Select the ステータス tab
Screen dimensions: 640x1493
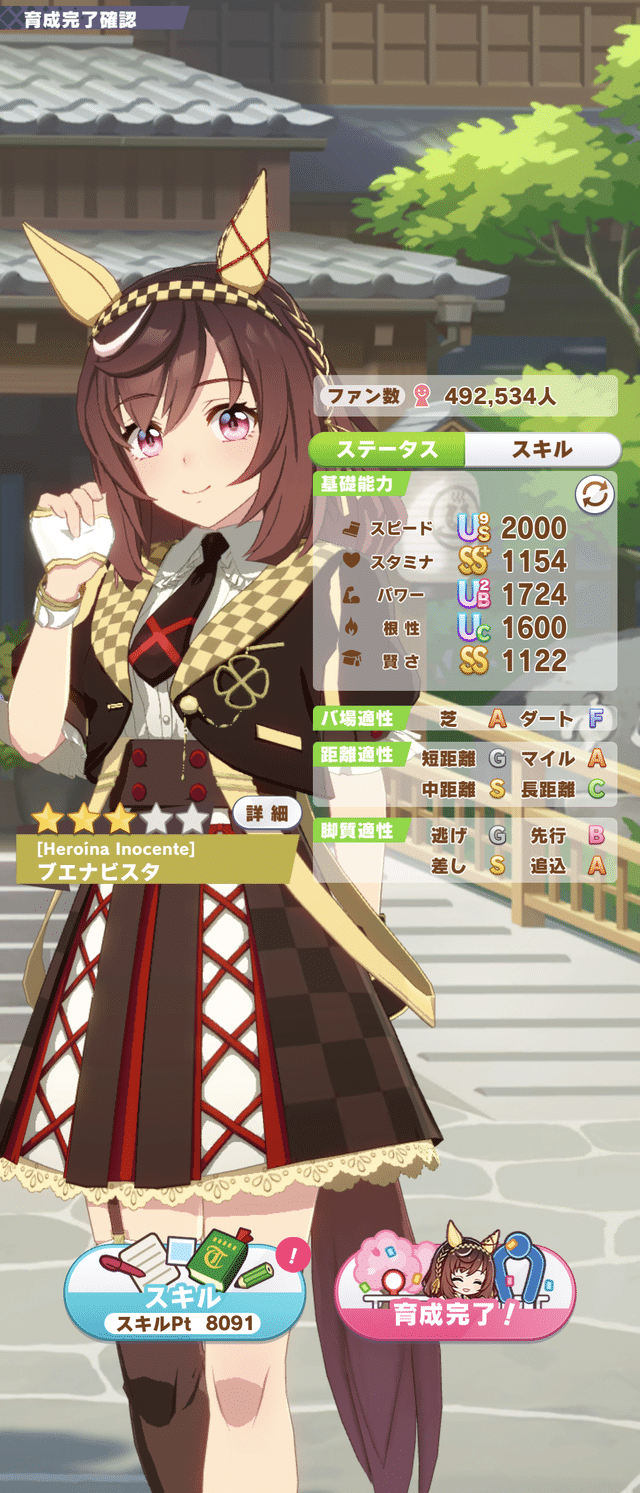tap(387, 449)
